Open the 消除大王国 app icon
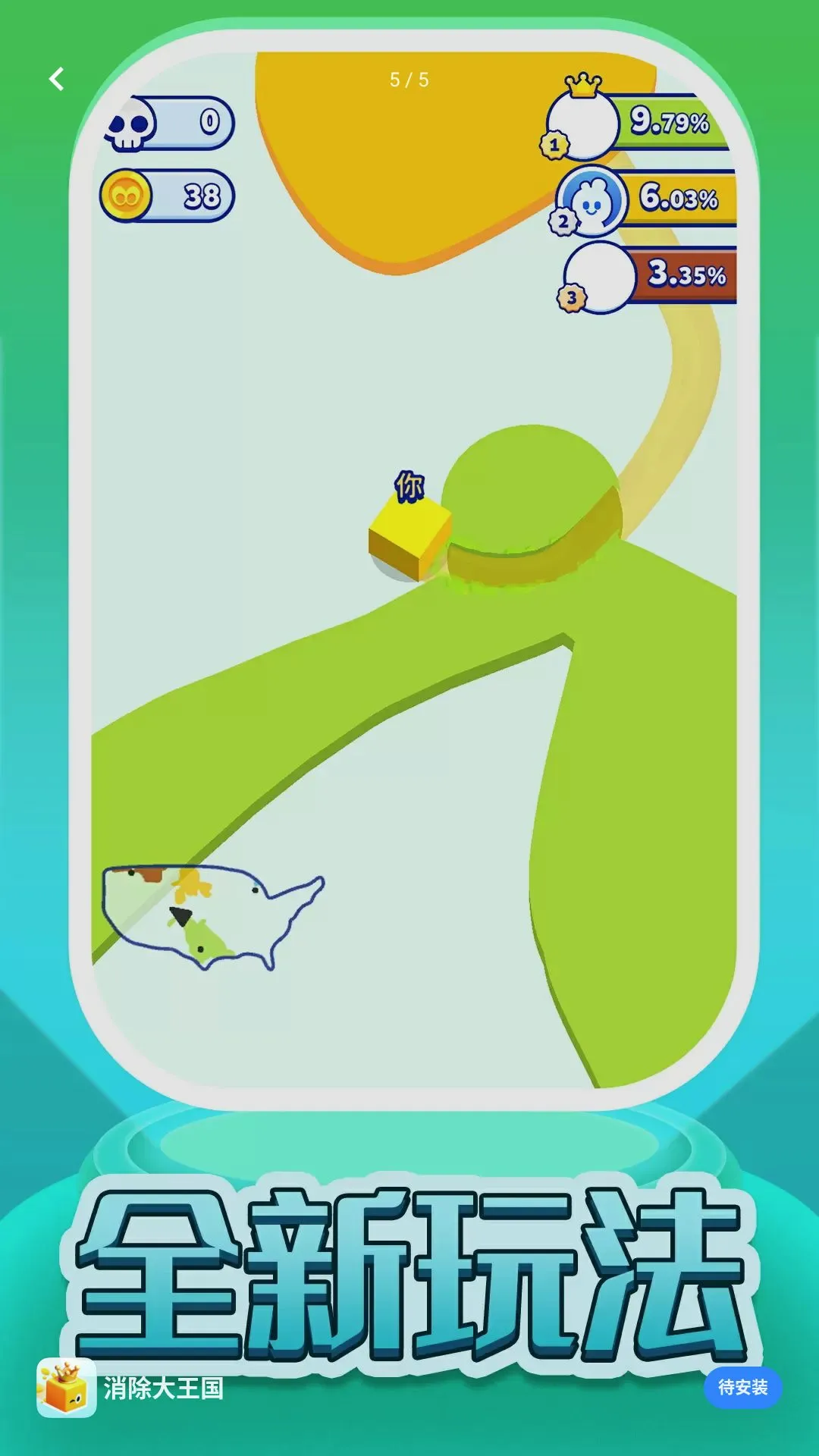The width and height of the screenshot is (819, 1456). coord(67,1388)
